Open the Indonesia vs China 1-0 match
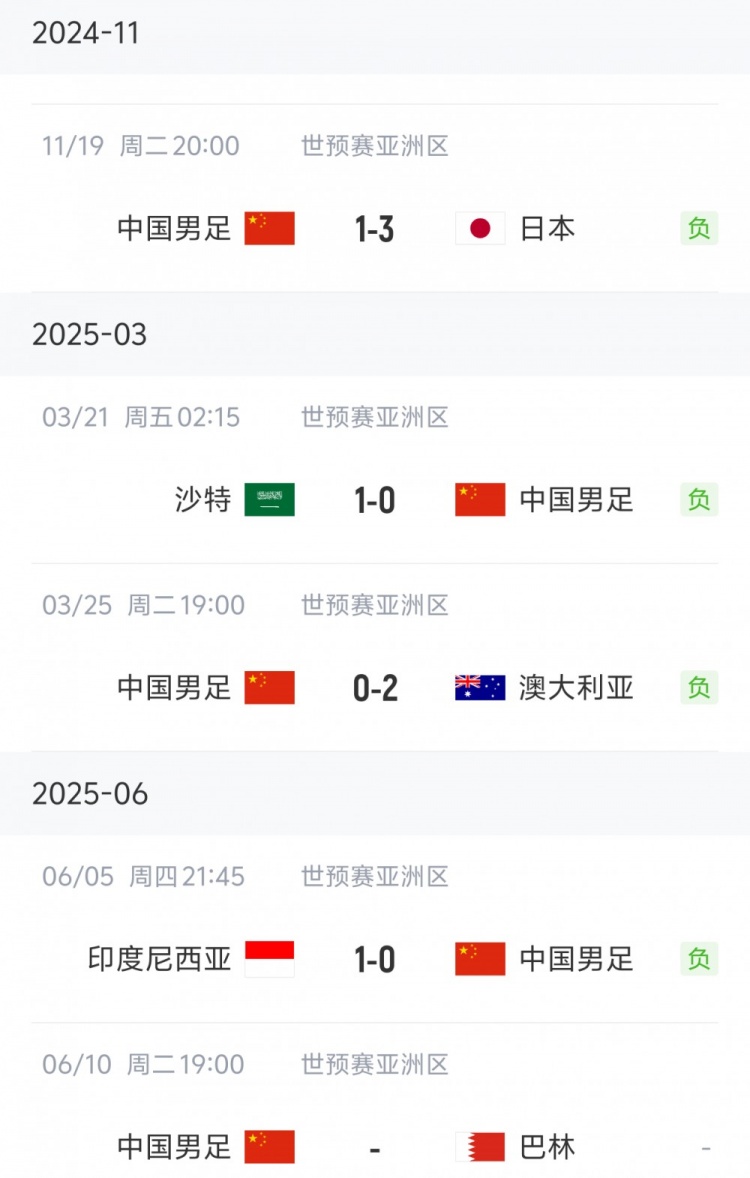Viewport: 750px width, 1178px height. [375, 960]
